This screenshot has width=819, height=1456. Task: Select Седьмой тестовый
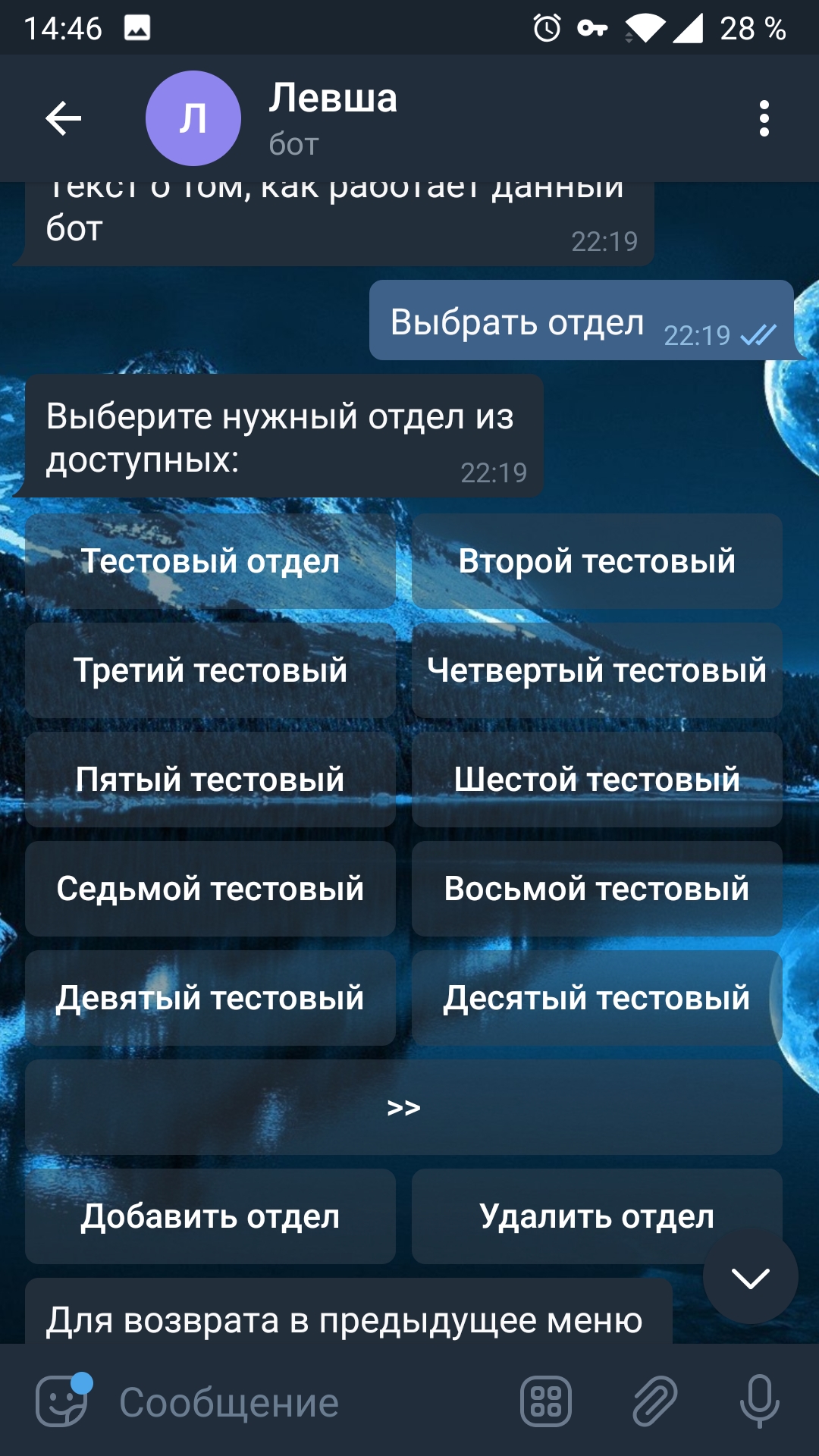click(x=210, y=889)
